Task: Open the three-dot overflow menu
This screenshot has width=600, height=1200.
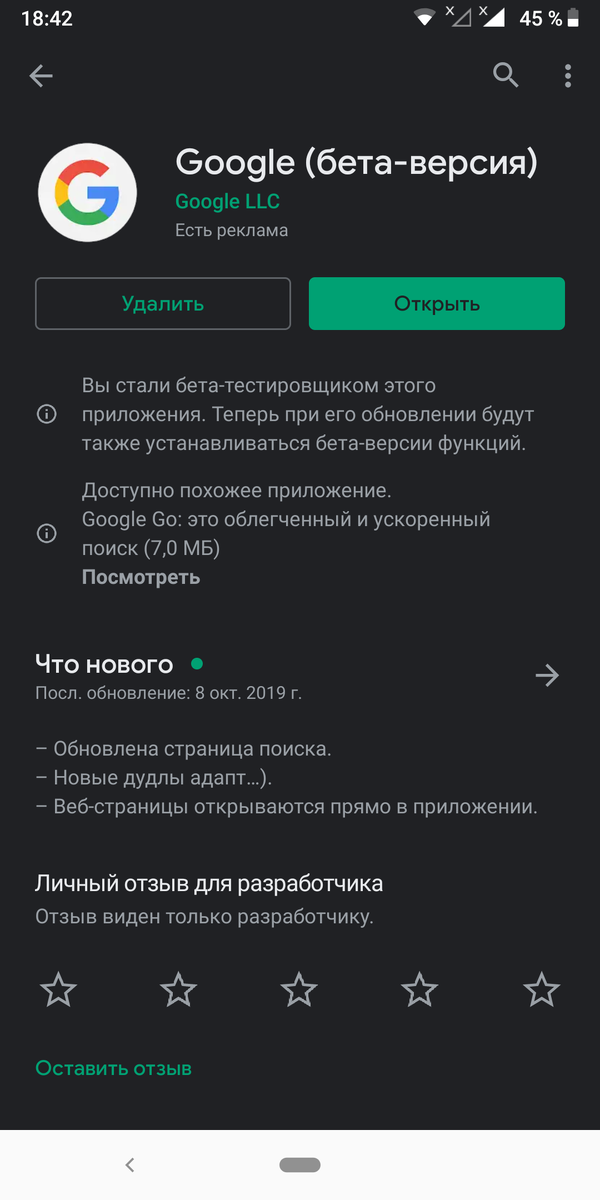Action: click(567, 75)
